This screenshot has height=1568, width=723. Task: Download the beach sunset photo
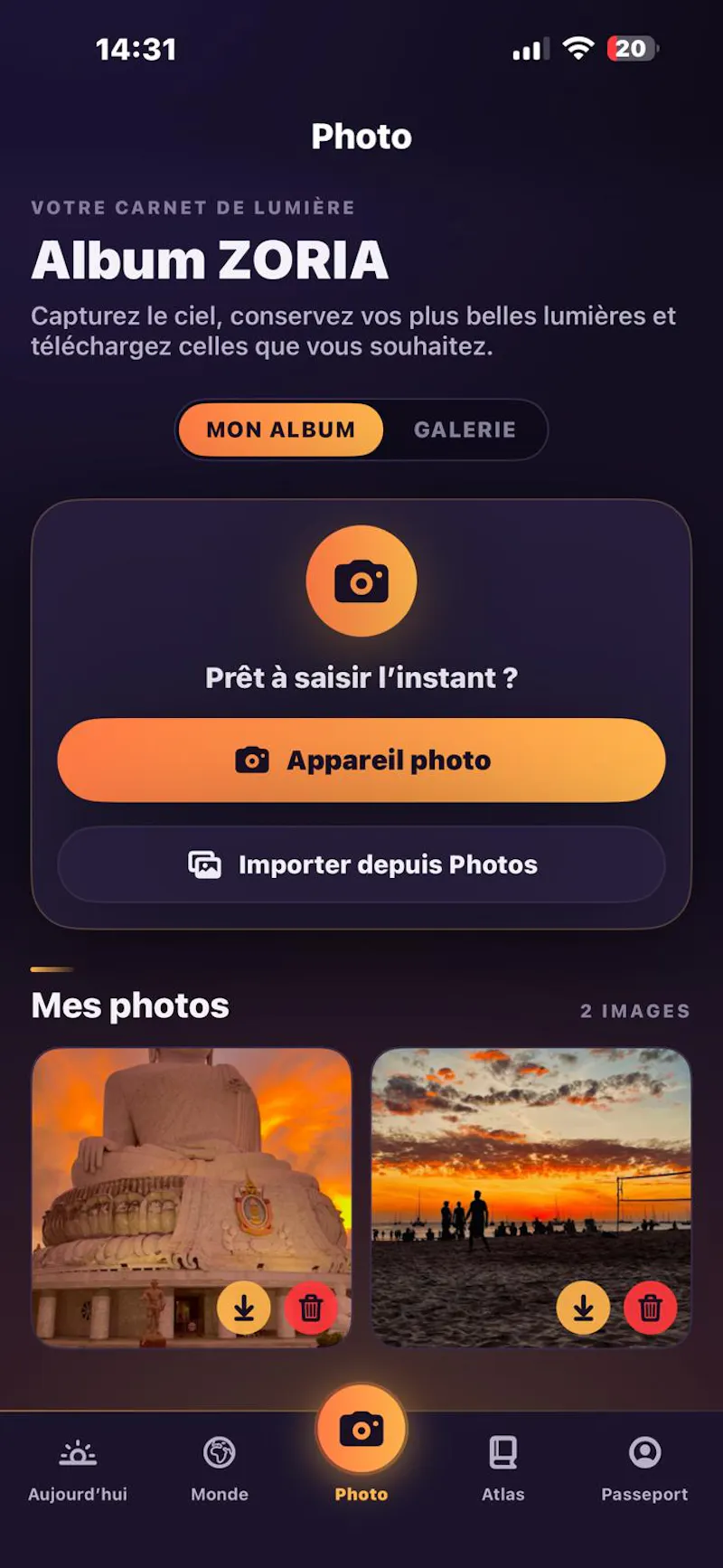584,1308
